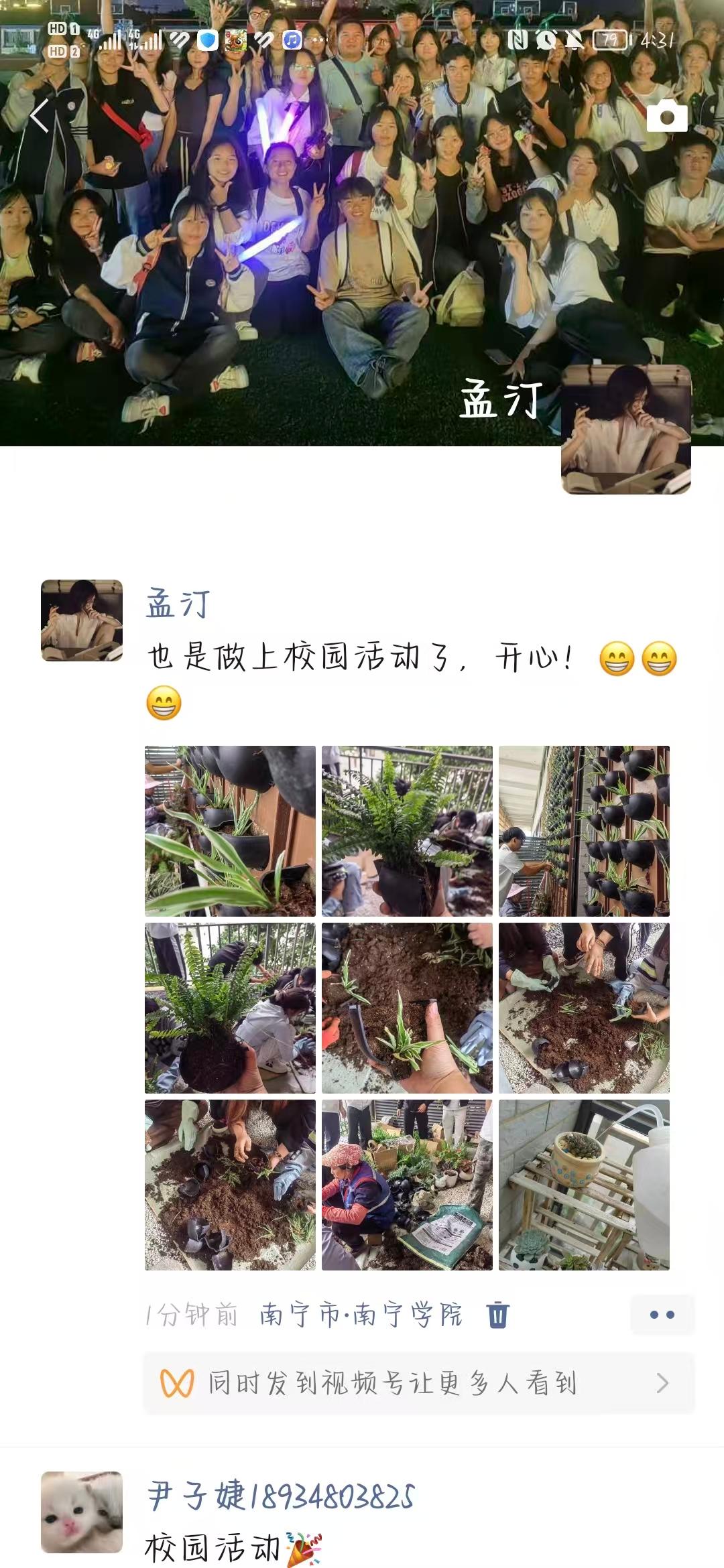Open the two-dot like and comment menu
Screen dimensions: 724x1568
click(x=662, y=1315)
